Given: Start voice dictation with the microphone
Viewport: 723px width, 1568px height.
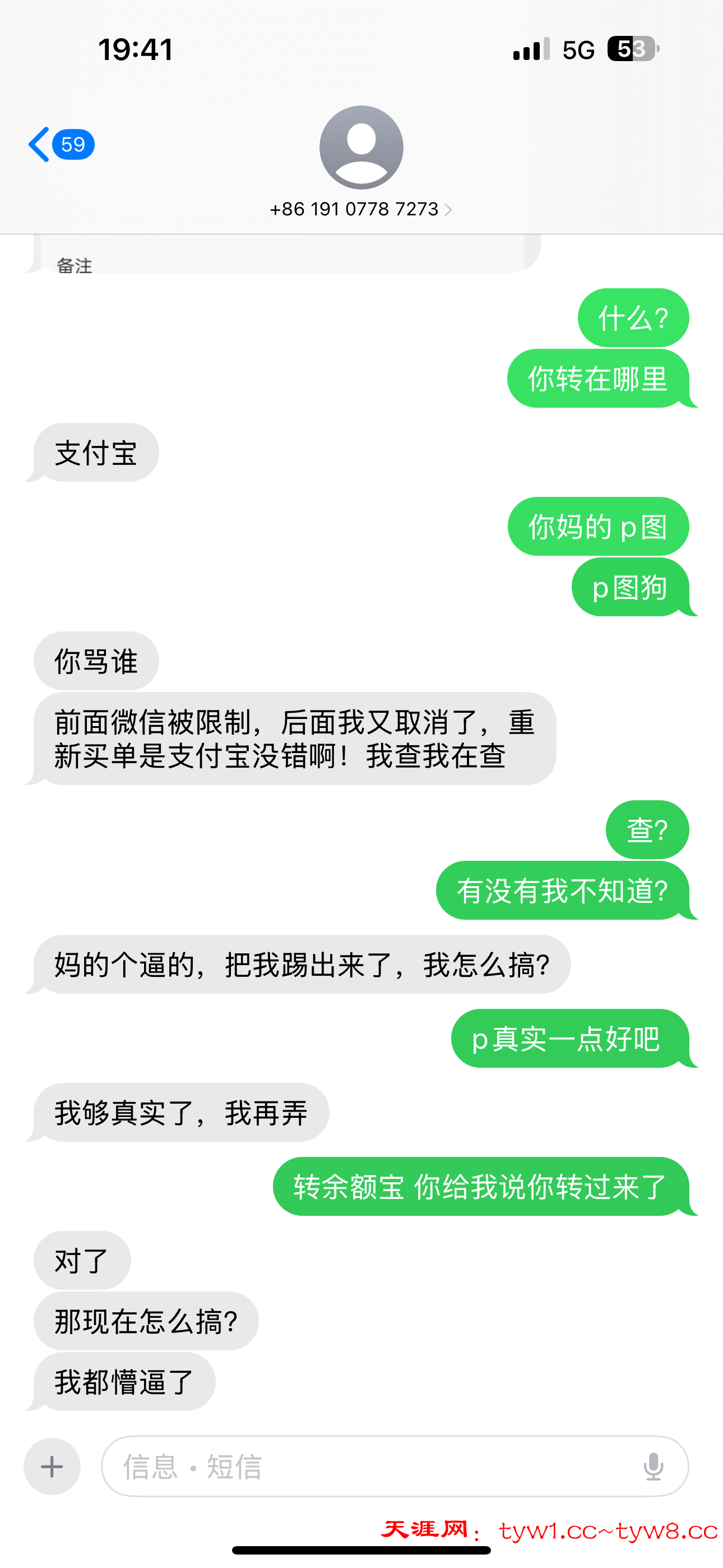Looking at the screenshot, I should click(x=653, y=1466).
